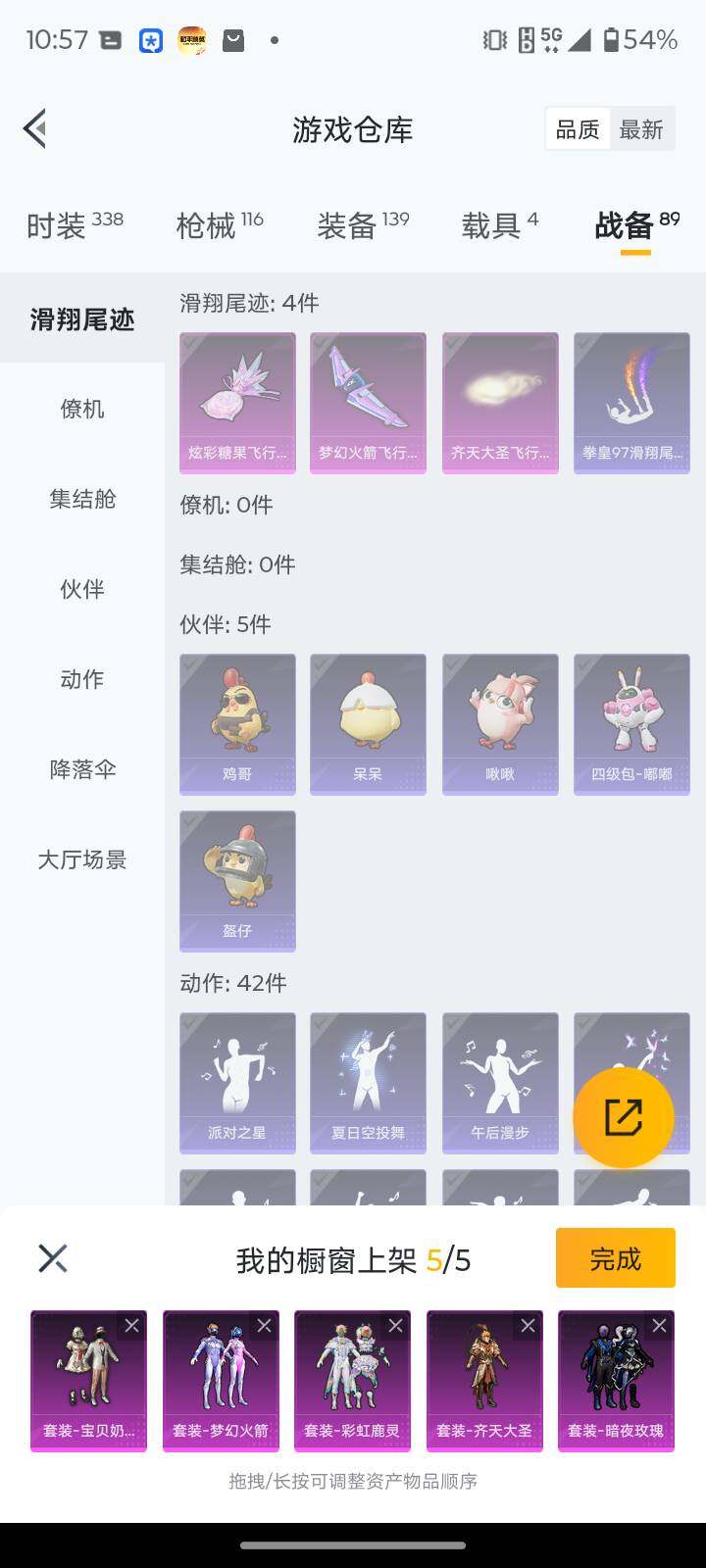Close the 我的橱窗上架 panel with the X
The width and height of the screenshot is (706, 1568).
pos(53,1257)
